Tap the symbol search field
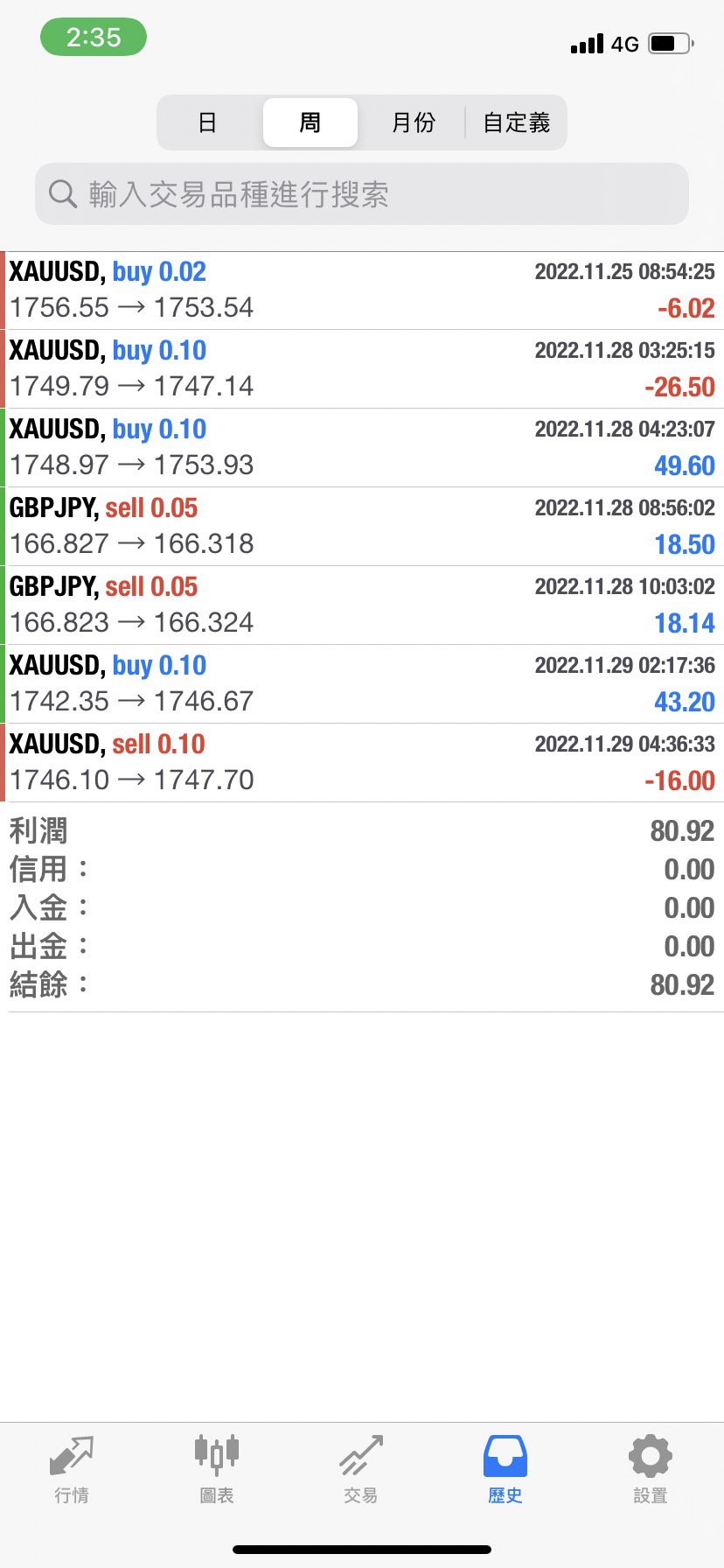The width and height of the screenshot is (724, 1568). click(x=362, y=194)
